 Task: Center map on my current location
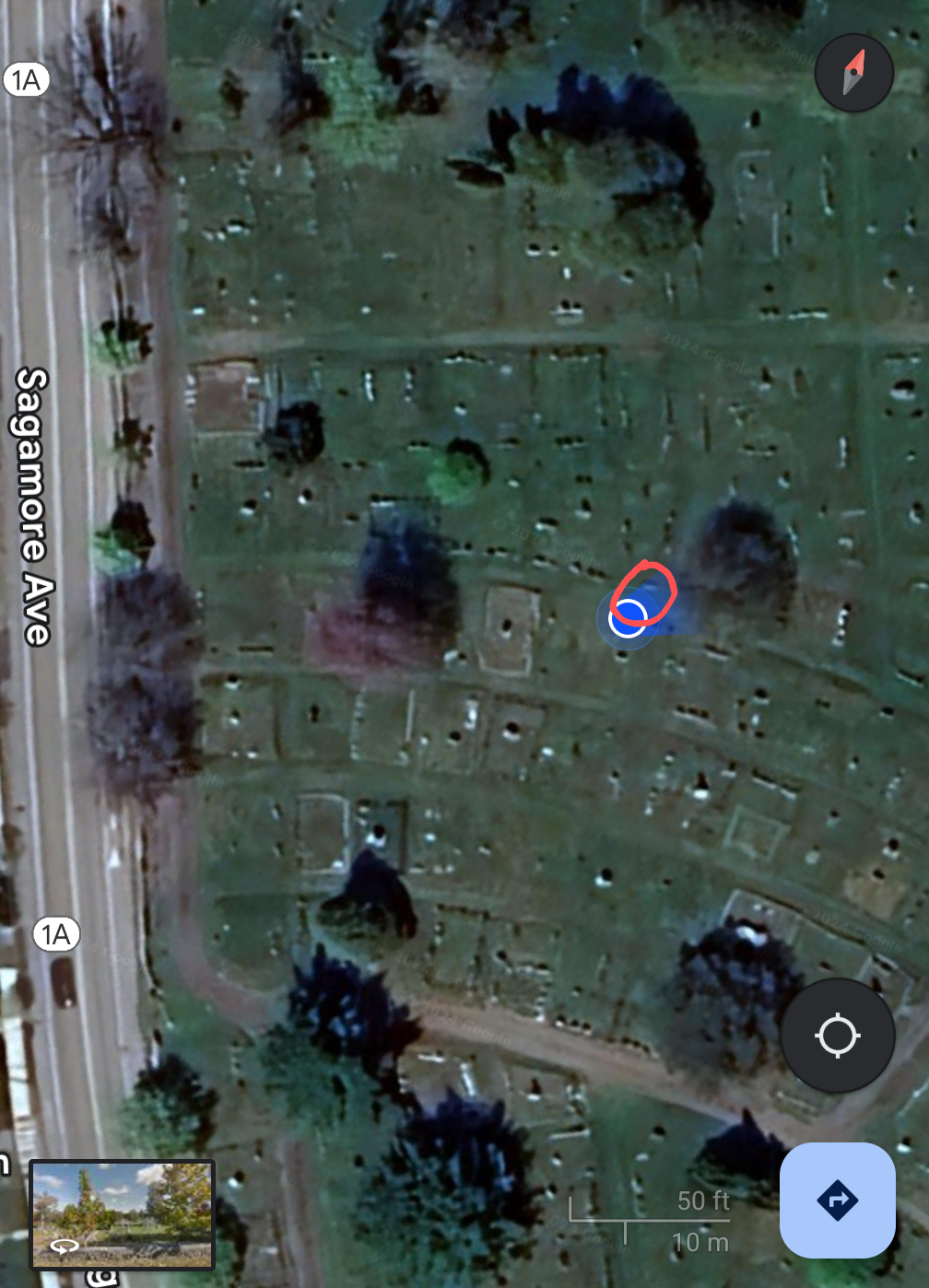tap(837, 1036)
